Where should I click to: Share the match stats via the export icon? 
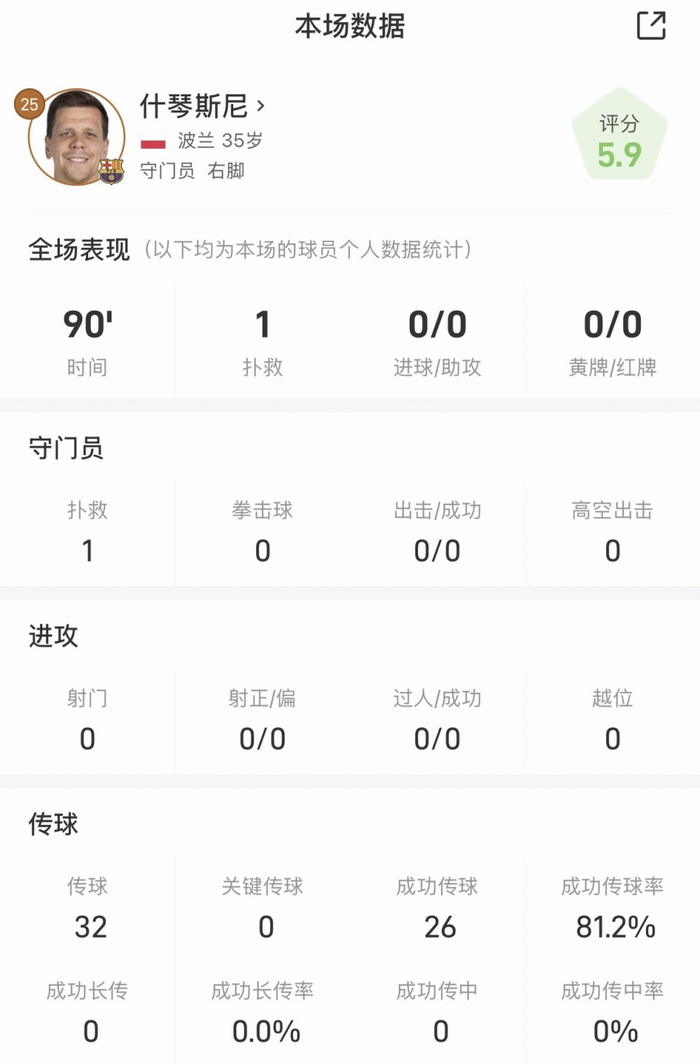[x=651, y=26]
